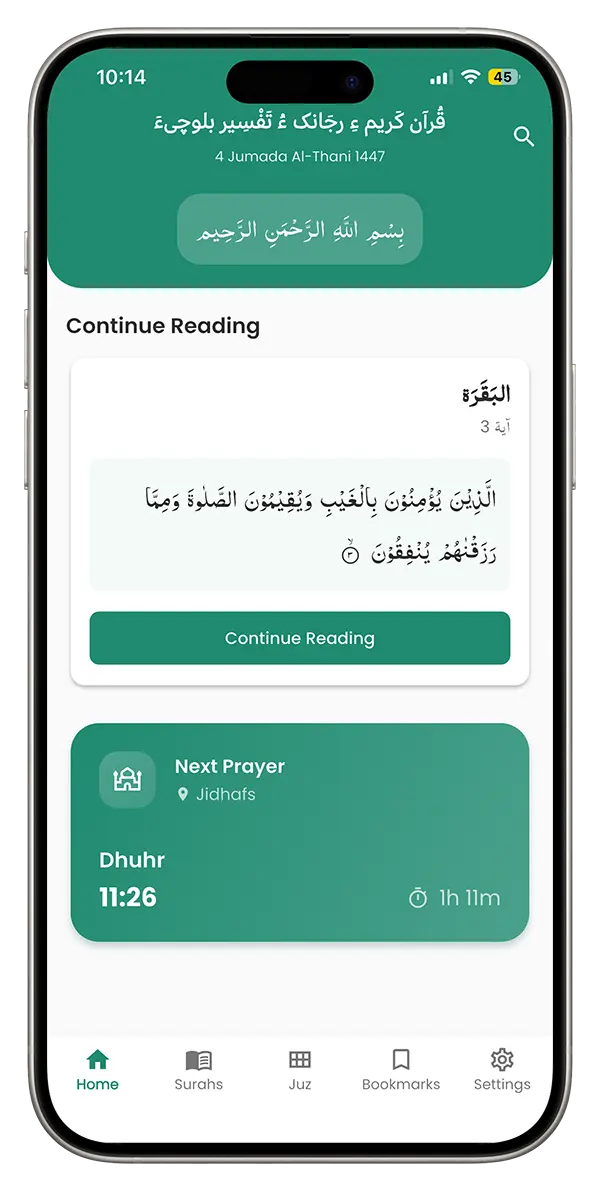Switch to the Surahs tab
This screenshot has width=600, height=1191.
pos(199,1070)
